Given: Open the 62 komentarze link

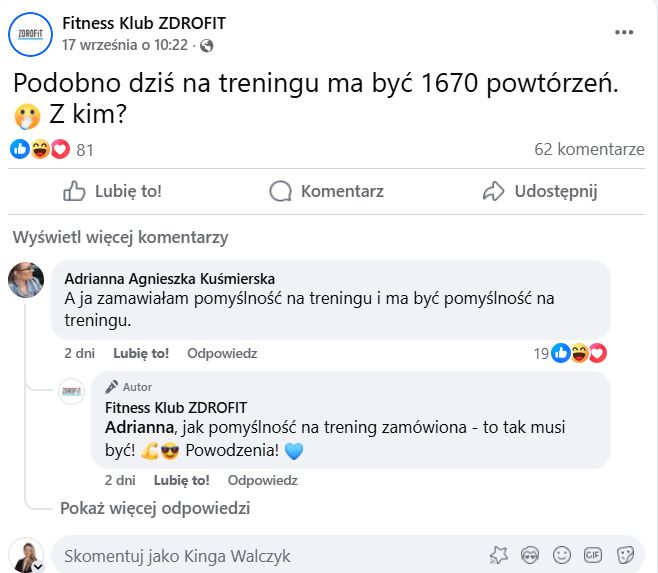Looking at the screenshot, I should pos(589,150).
